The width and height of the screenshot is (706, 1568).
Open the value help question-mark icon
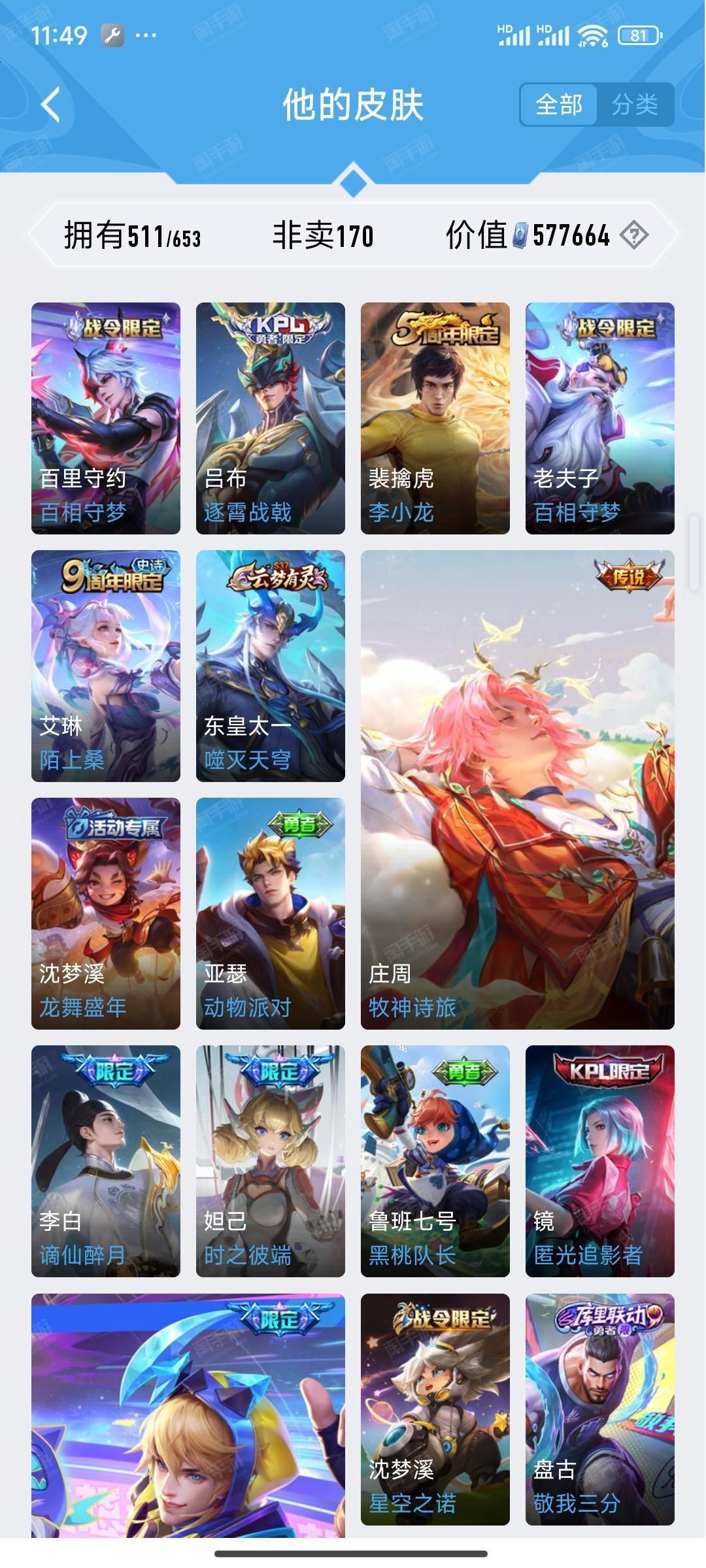(634, 235)
